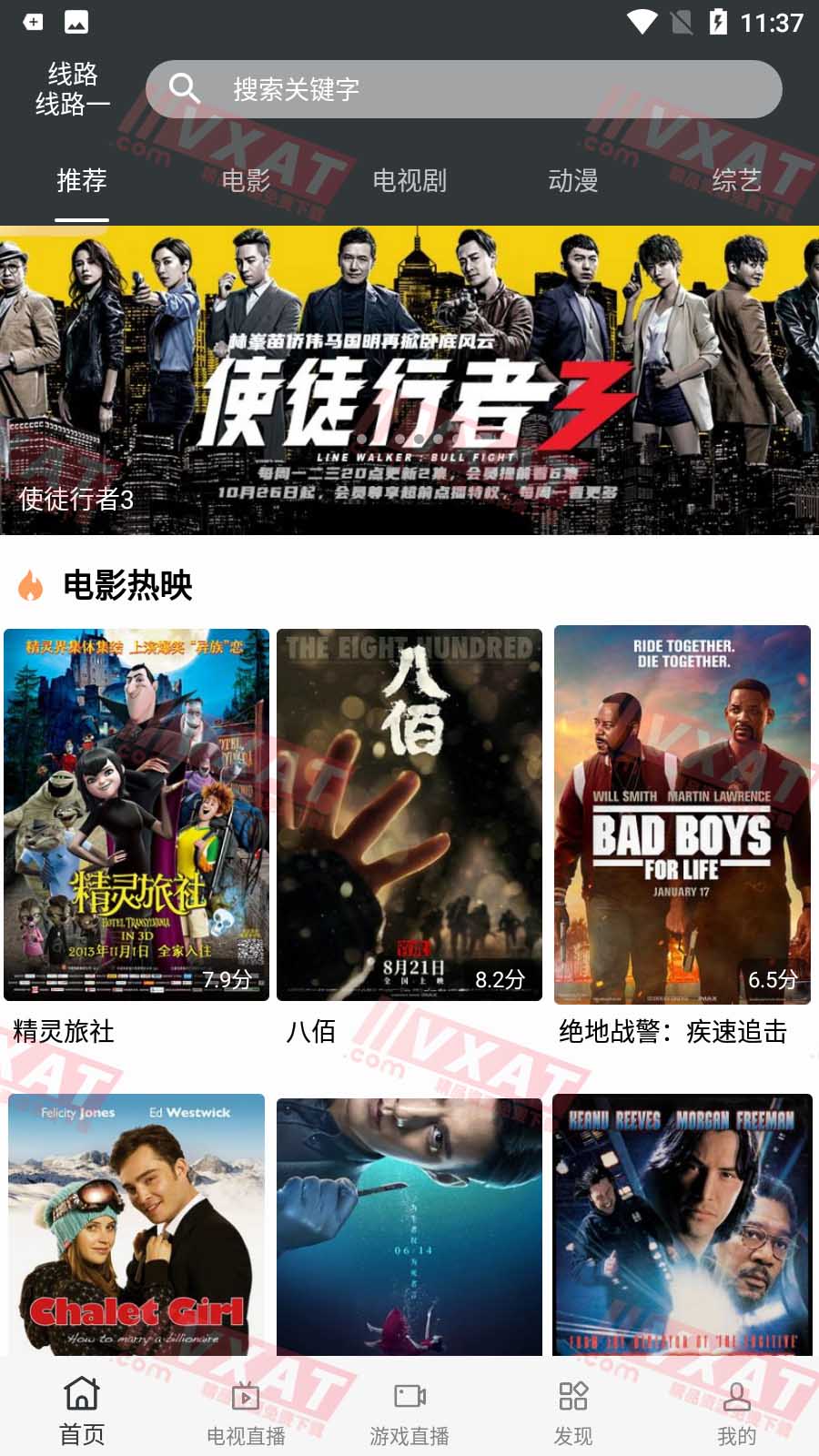The height and width of the screenshot is (1456, 819).
Task: Open the movie 八佰
Action: [409, 814]
